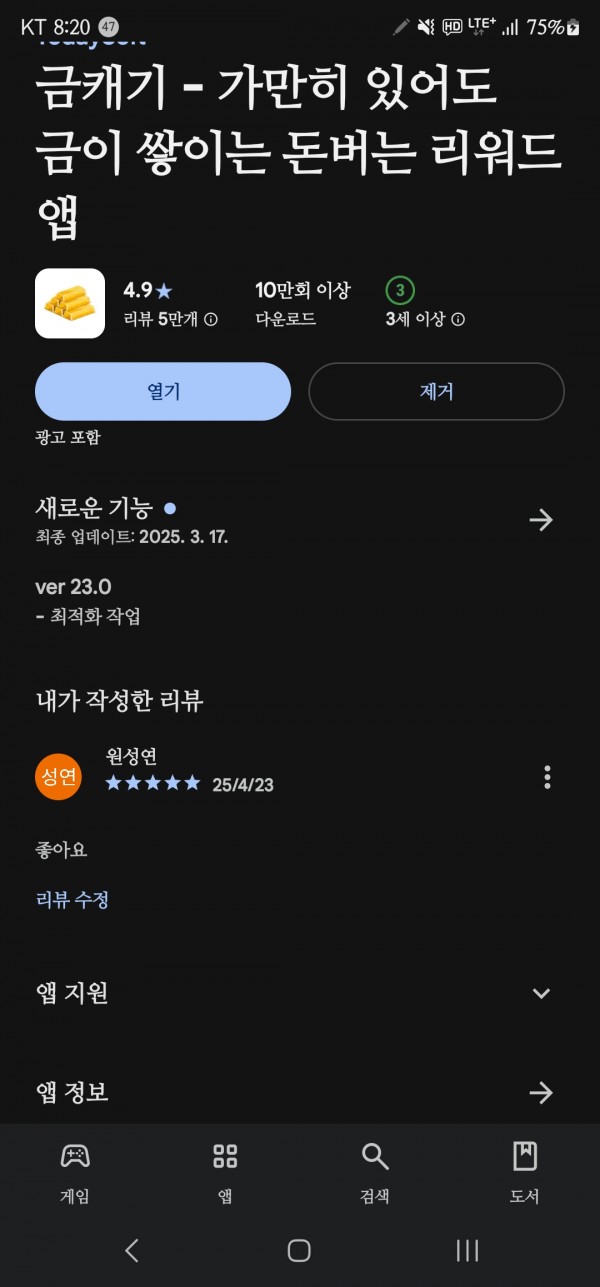Open the 새로운 기능 arrow
Image resolution: width=600 pixels, height=1287 pixels.
(x=541, y=520)
